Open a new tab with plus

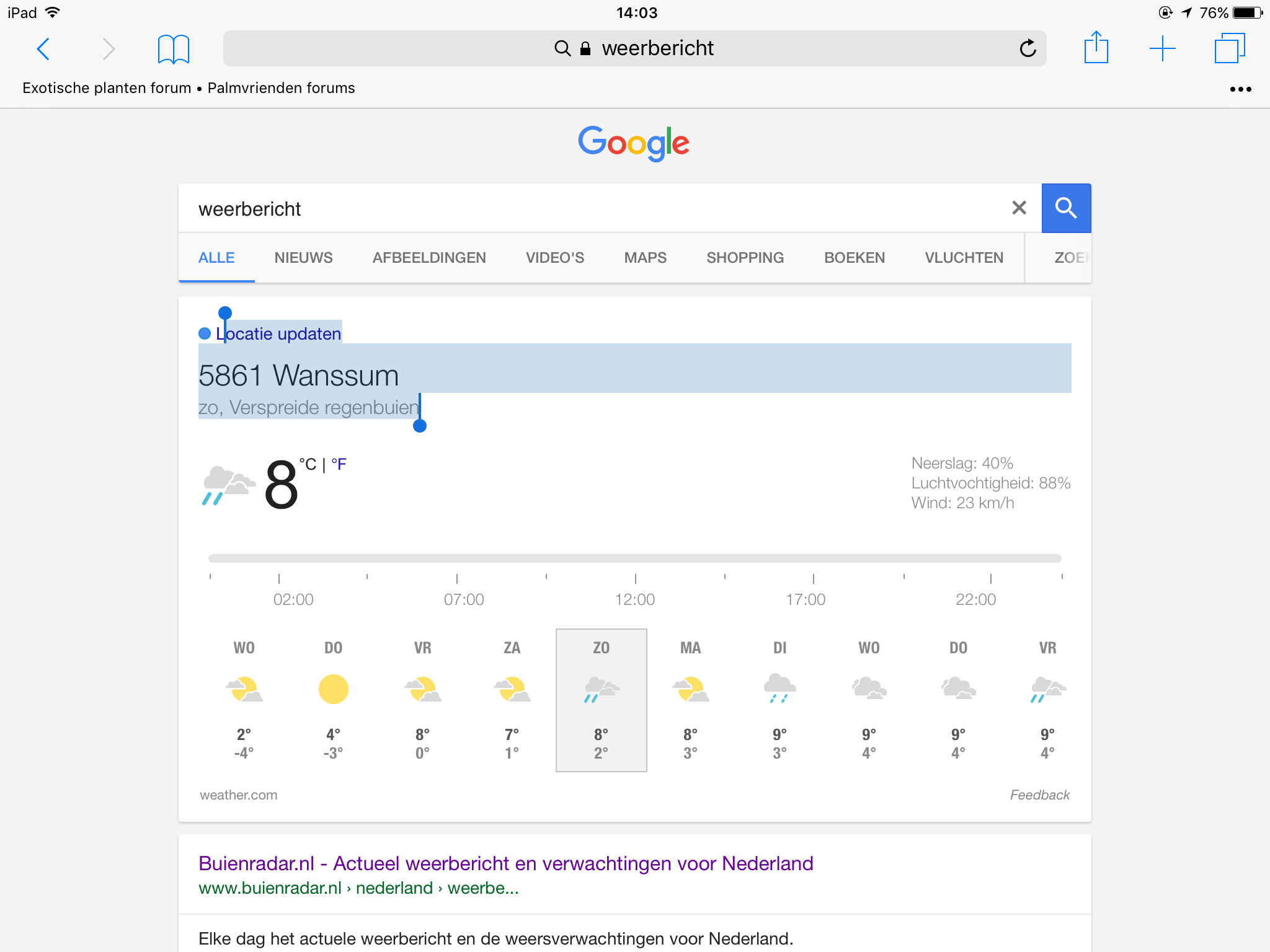tap(1162, 48)
